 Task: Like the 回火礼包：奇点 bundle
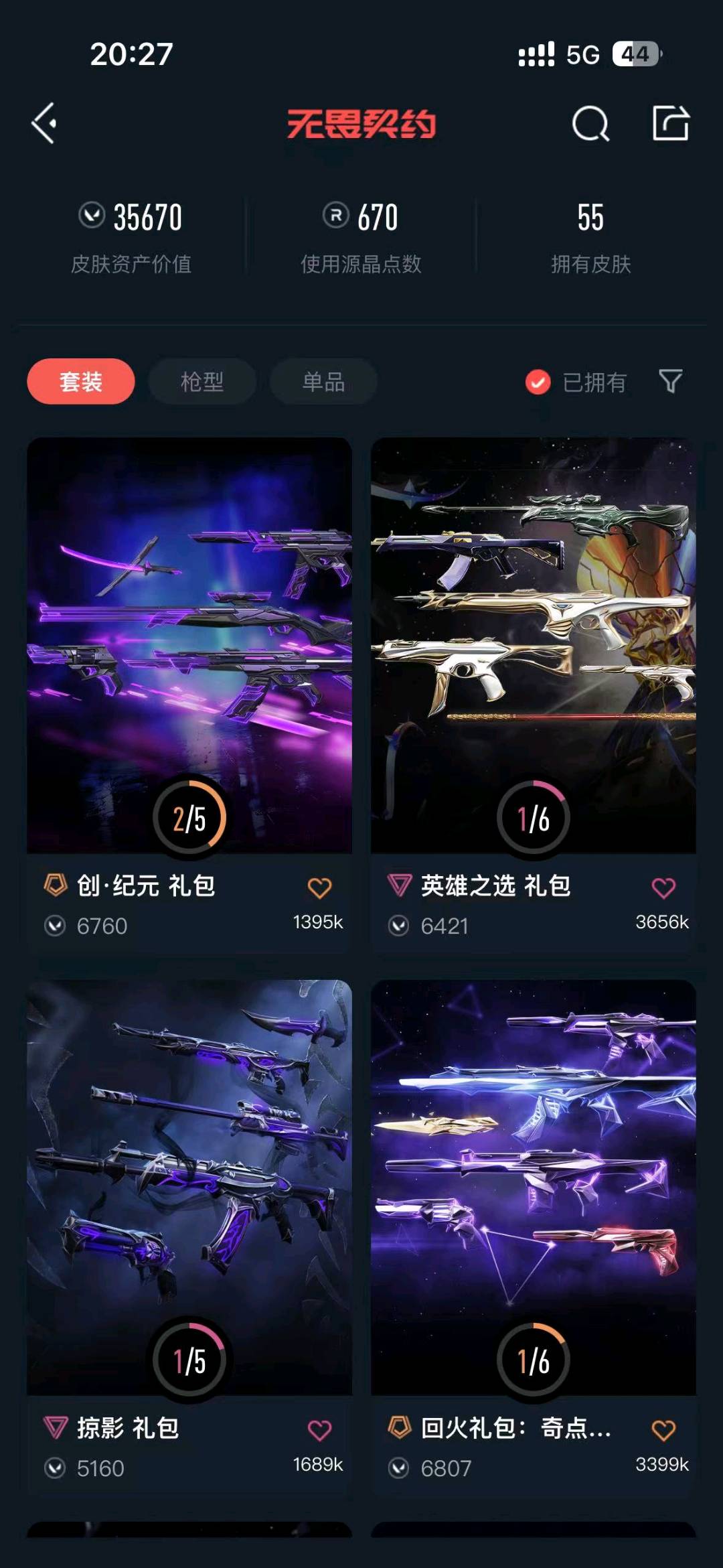coord(663,1430)
